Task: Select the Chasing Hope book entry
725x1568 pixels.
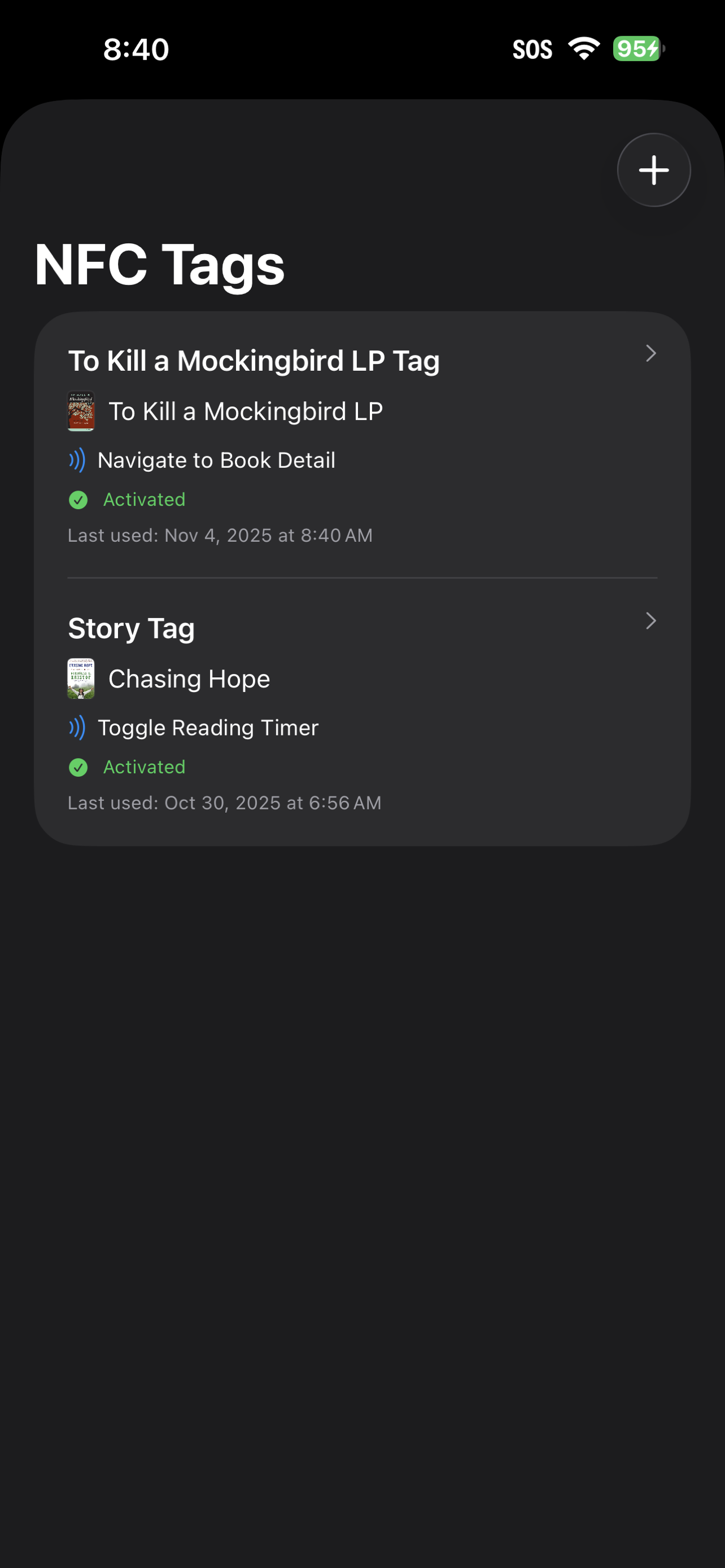Action: click(189, 678)
